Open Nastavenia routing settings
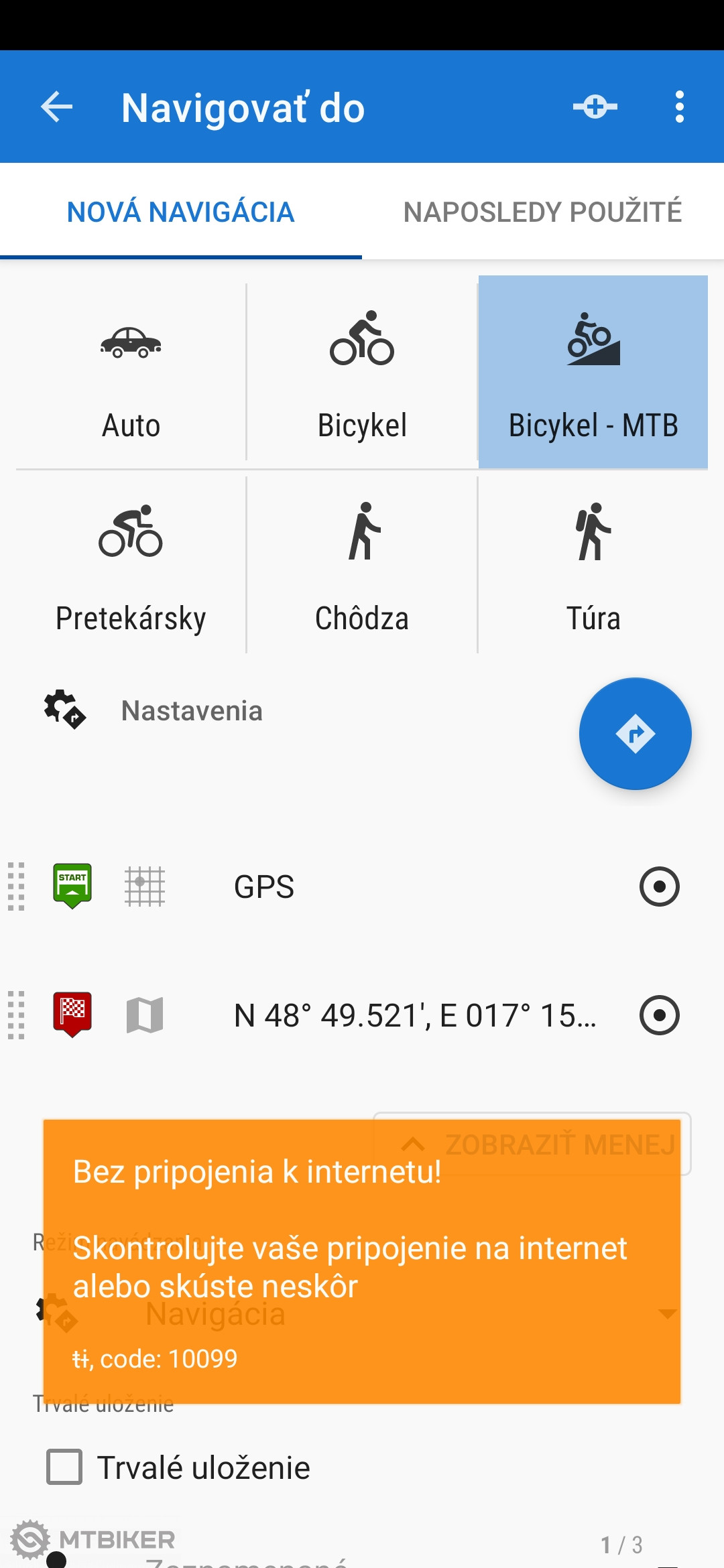This screenshot has height=1568, width=724. 192,710
